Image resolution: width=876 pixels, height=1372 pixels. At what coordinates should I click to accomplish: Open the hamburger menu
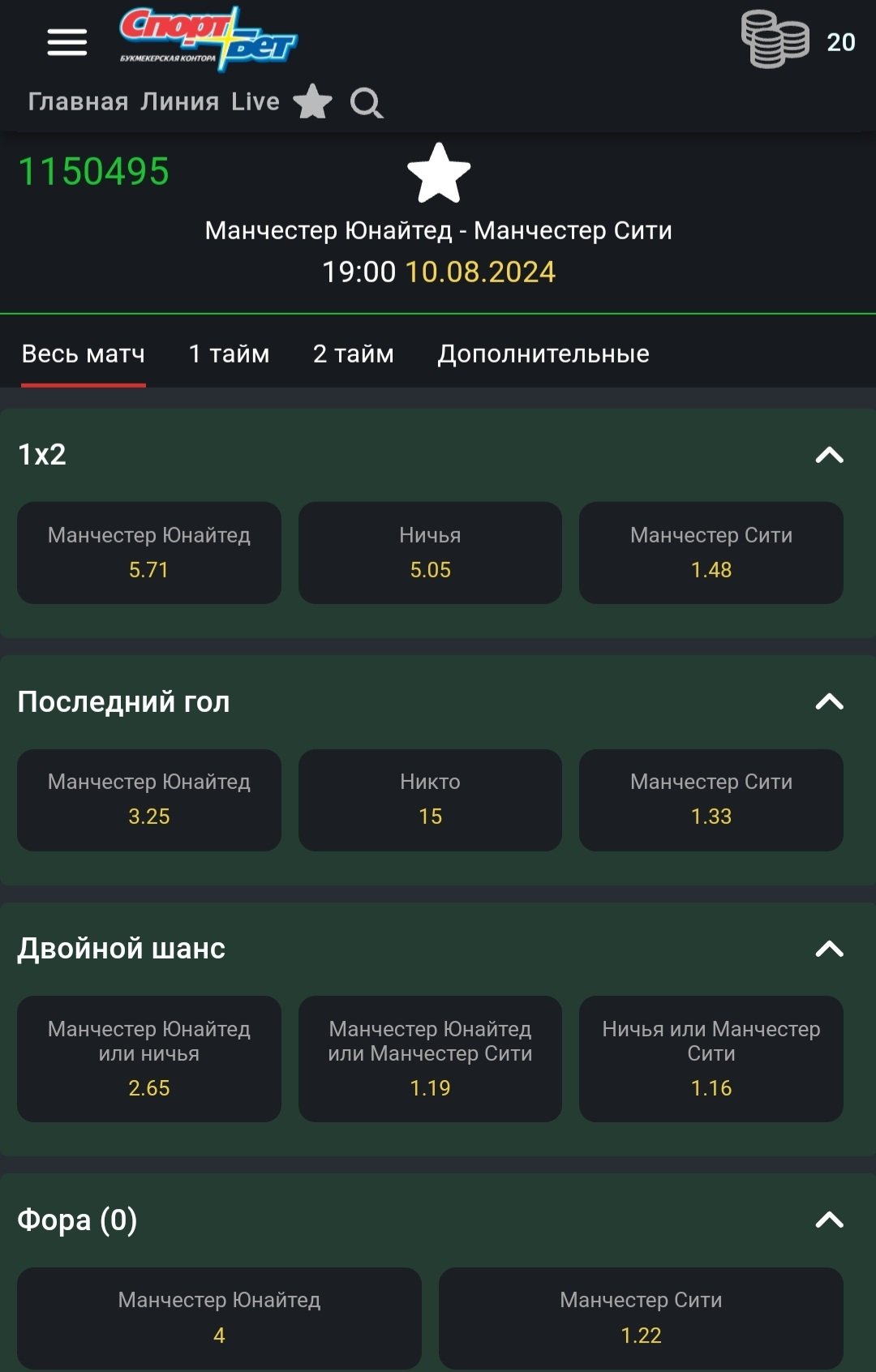pyautogui.click(x=67, y=42)
